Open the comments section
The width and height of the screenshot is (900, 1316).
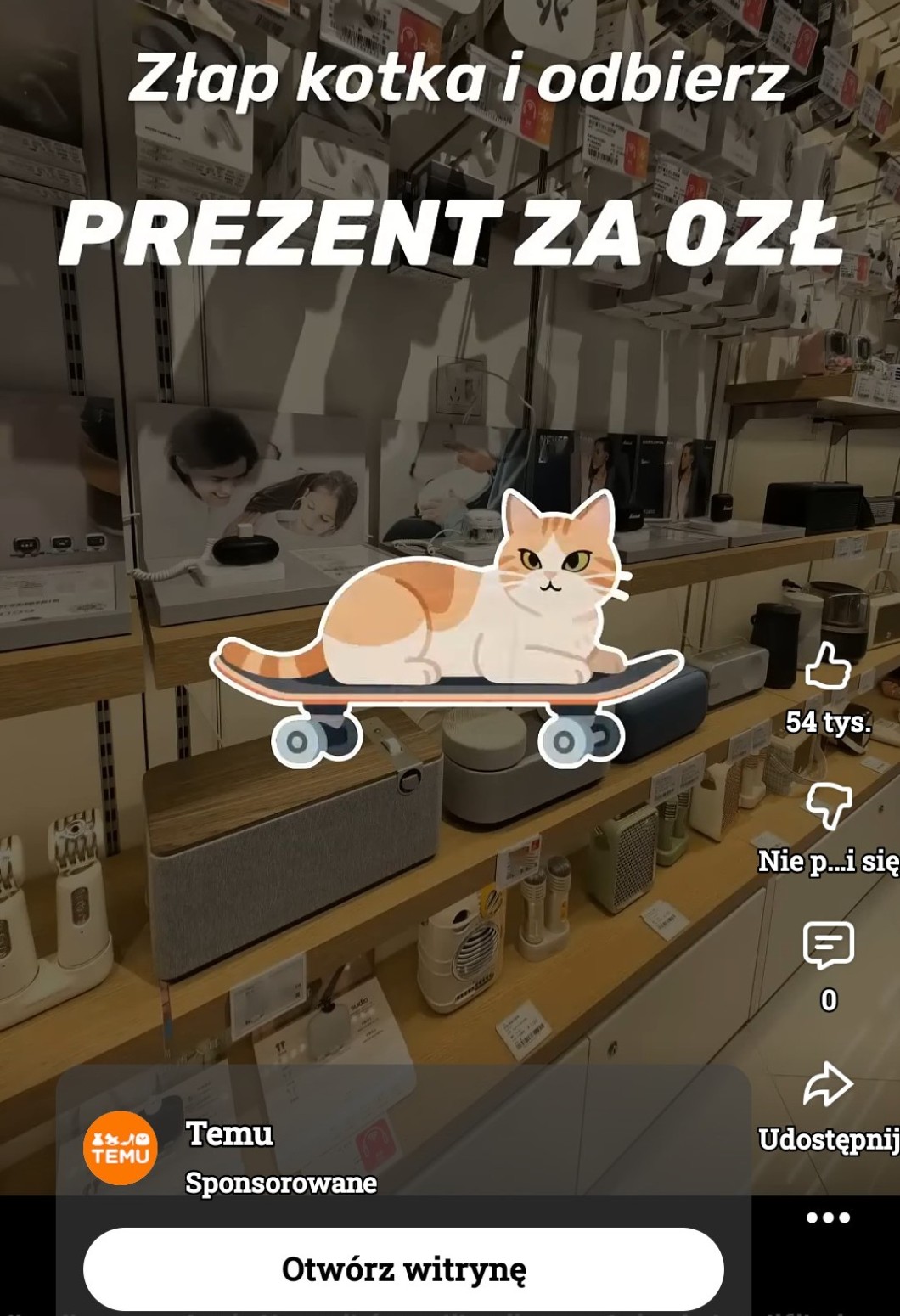click(x=828, y=944)
